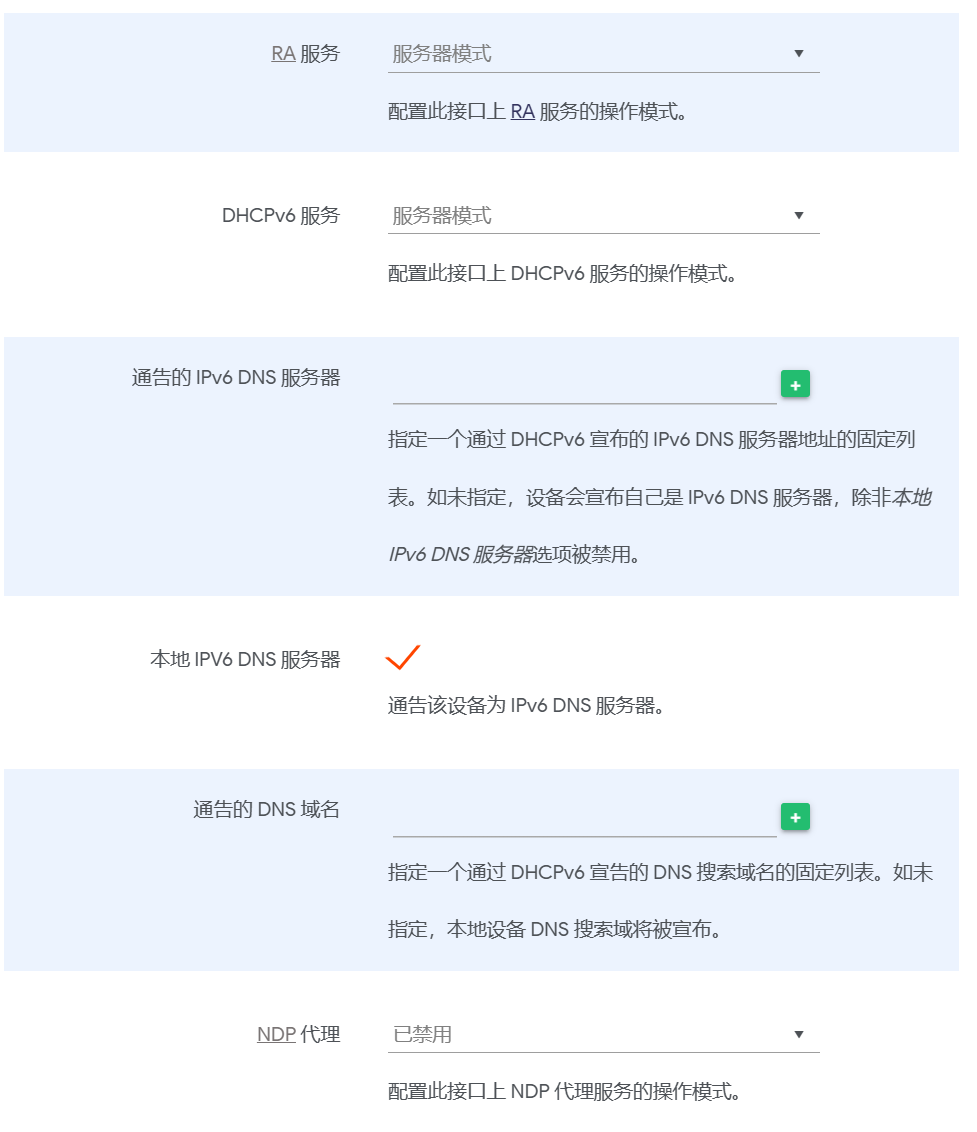Tap the 通告的 DNS 域名 input field

click(x=584, y=818)
